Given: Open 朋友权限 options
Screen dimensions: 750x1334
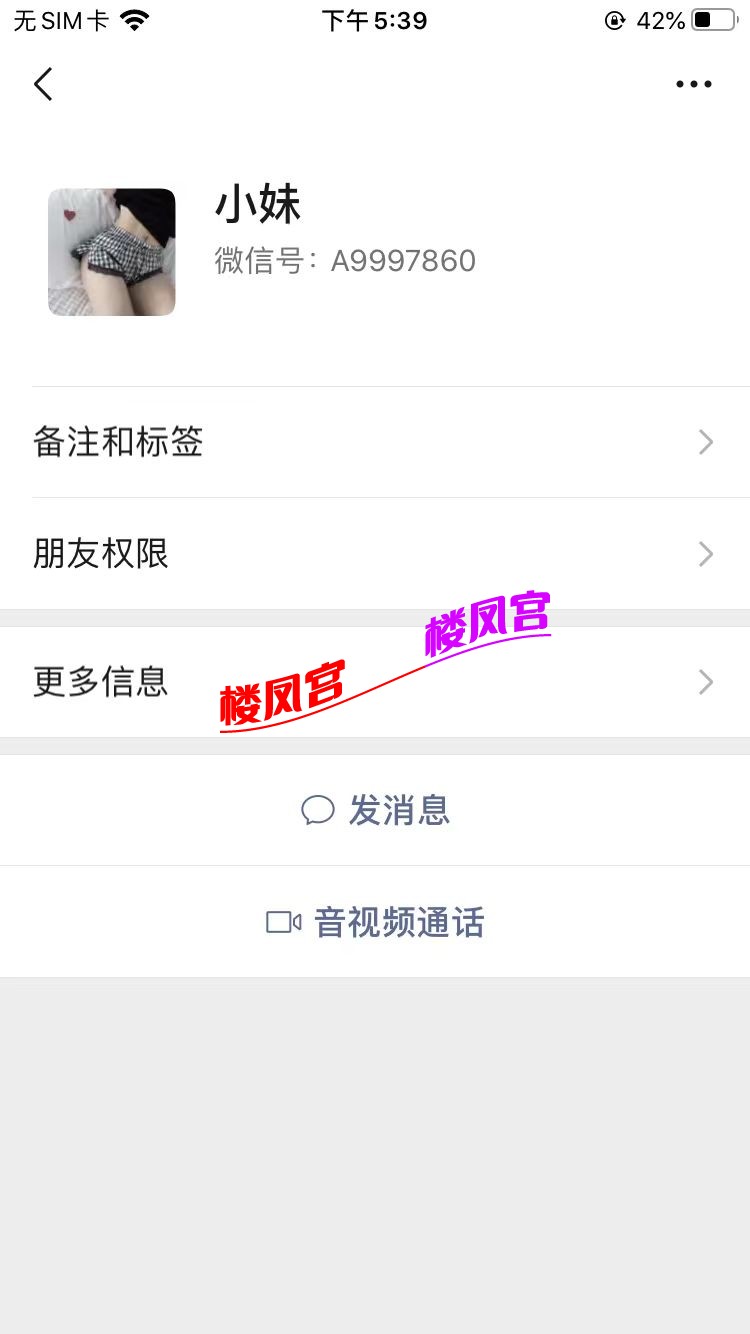Looking at the screenshot, I should [x=375, y=554].
